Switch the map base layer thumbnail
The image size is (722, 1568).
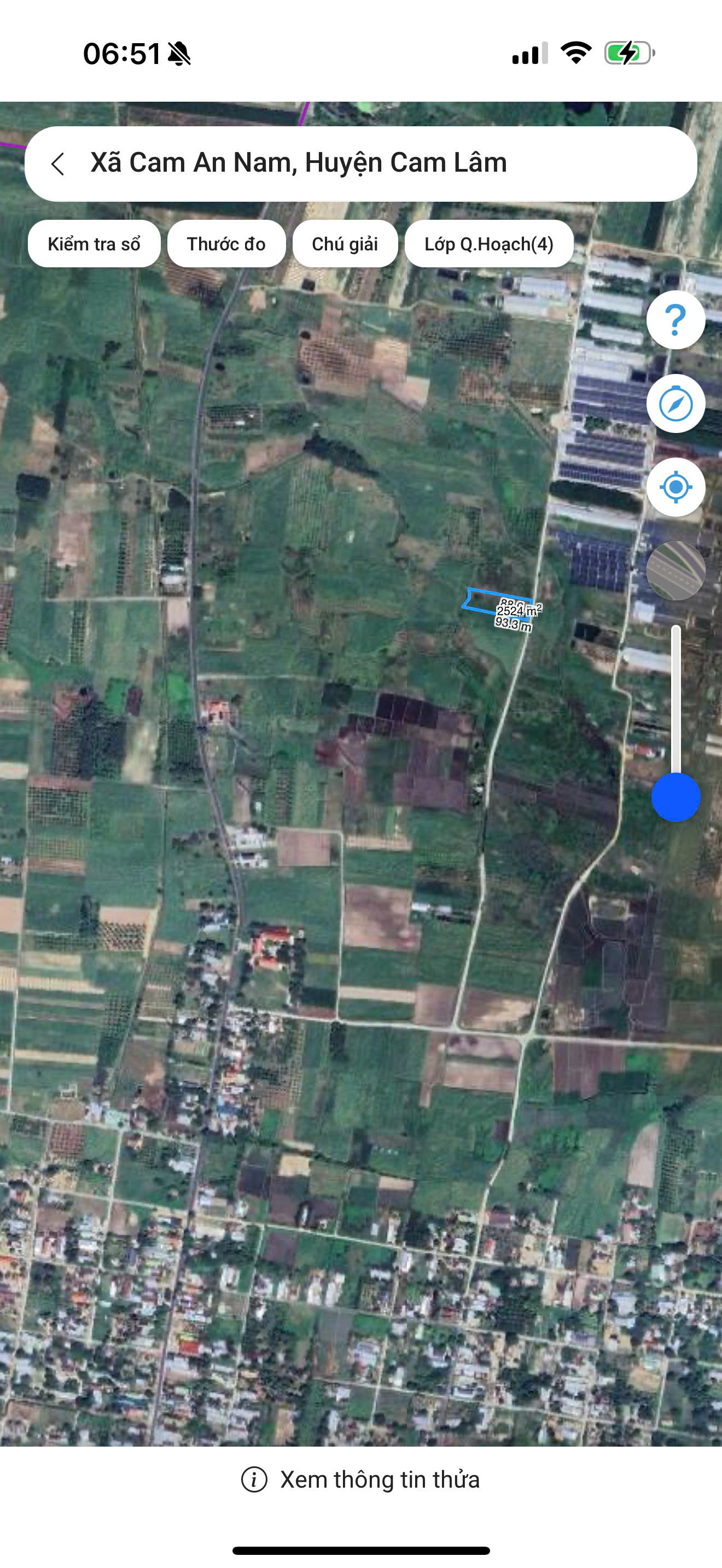click(675, 570)
